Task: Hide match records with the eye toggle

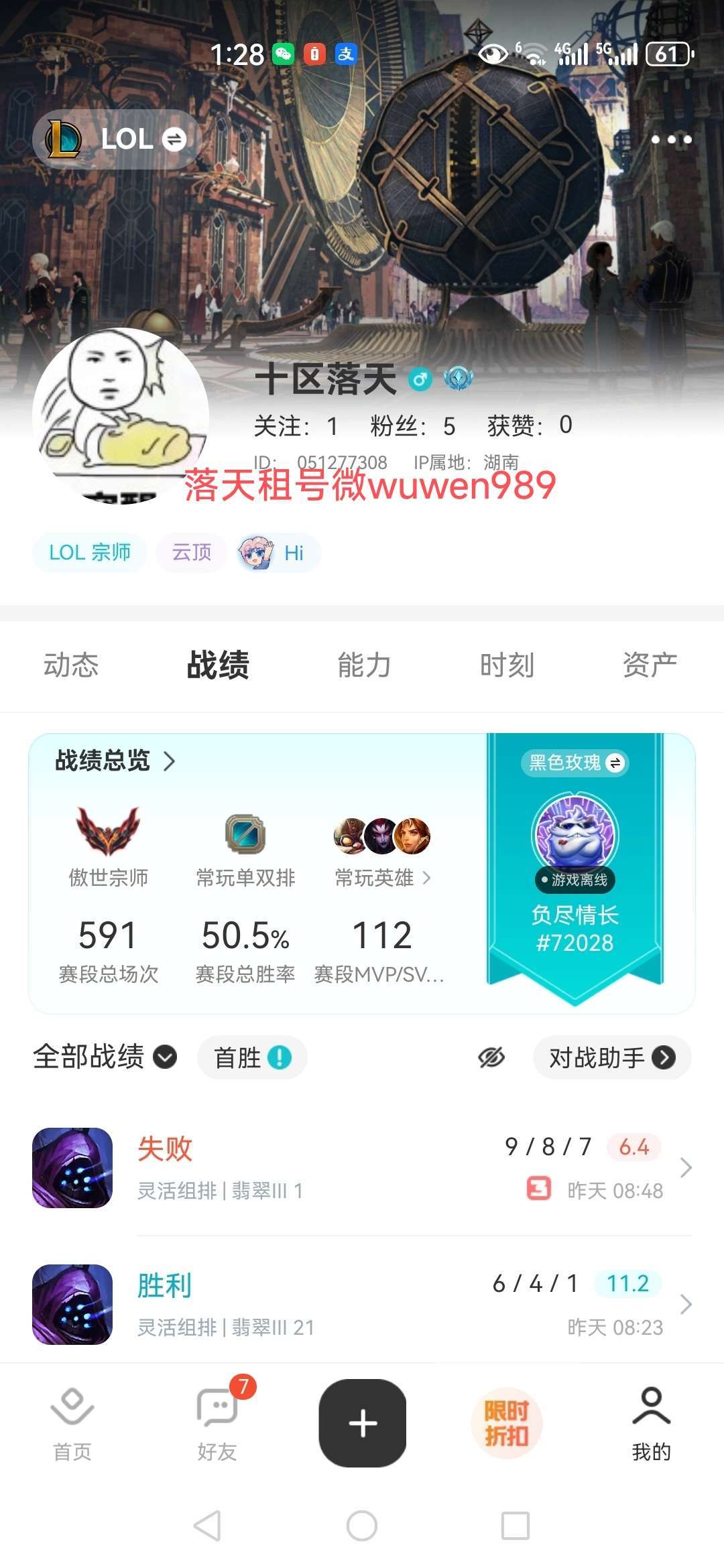Action: [x=491, y=1057]
